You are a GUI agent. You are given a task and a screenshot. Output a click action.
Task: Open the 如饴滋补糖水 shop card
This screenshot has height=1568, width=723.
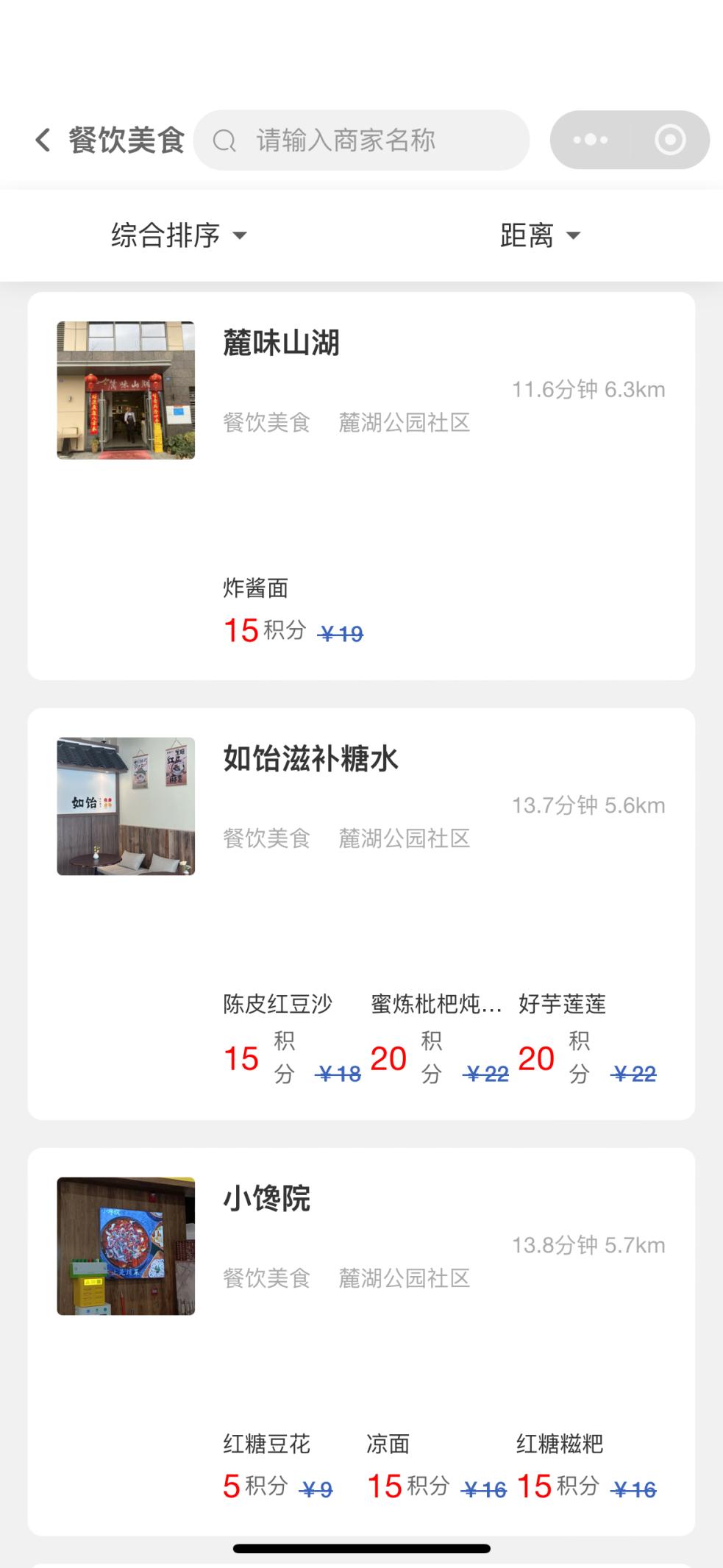point(360,912)
